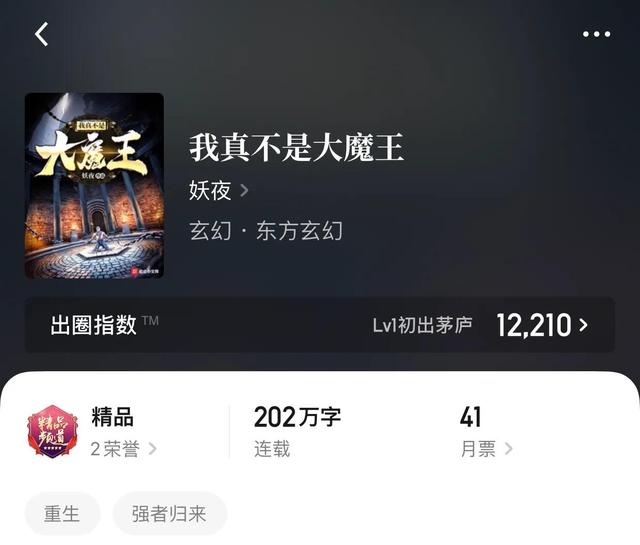This screenshot has height=545, width=640.
Task: Open the three-dot overflow menu
Action: [x=596, y=34]
